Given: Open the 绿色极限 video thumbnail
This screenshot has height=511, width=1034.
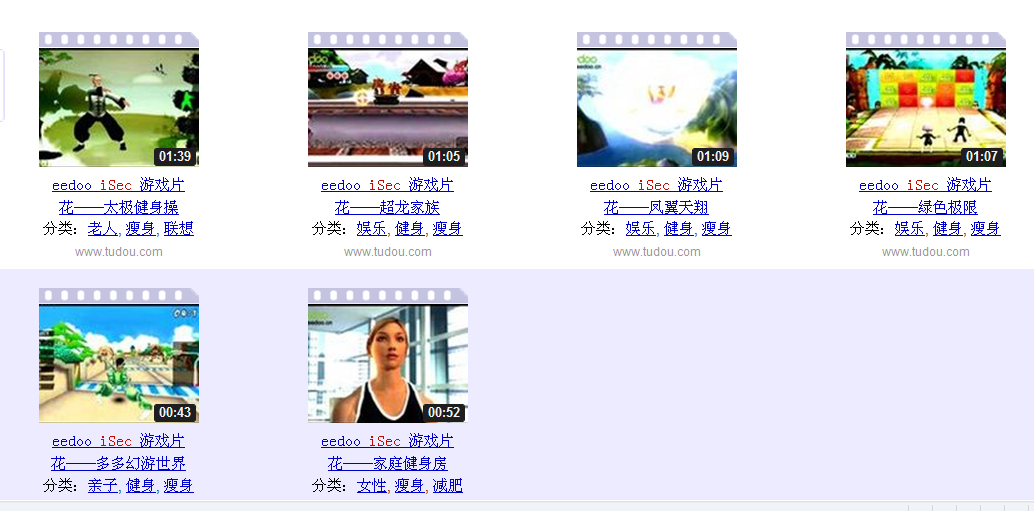Looking at the screenshot, I should click(x=925, y=105).
